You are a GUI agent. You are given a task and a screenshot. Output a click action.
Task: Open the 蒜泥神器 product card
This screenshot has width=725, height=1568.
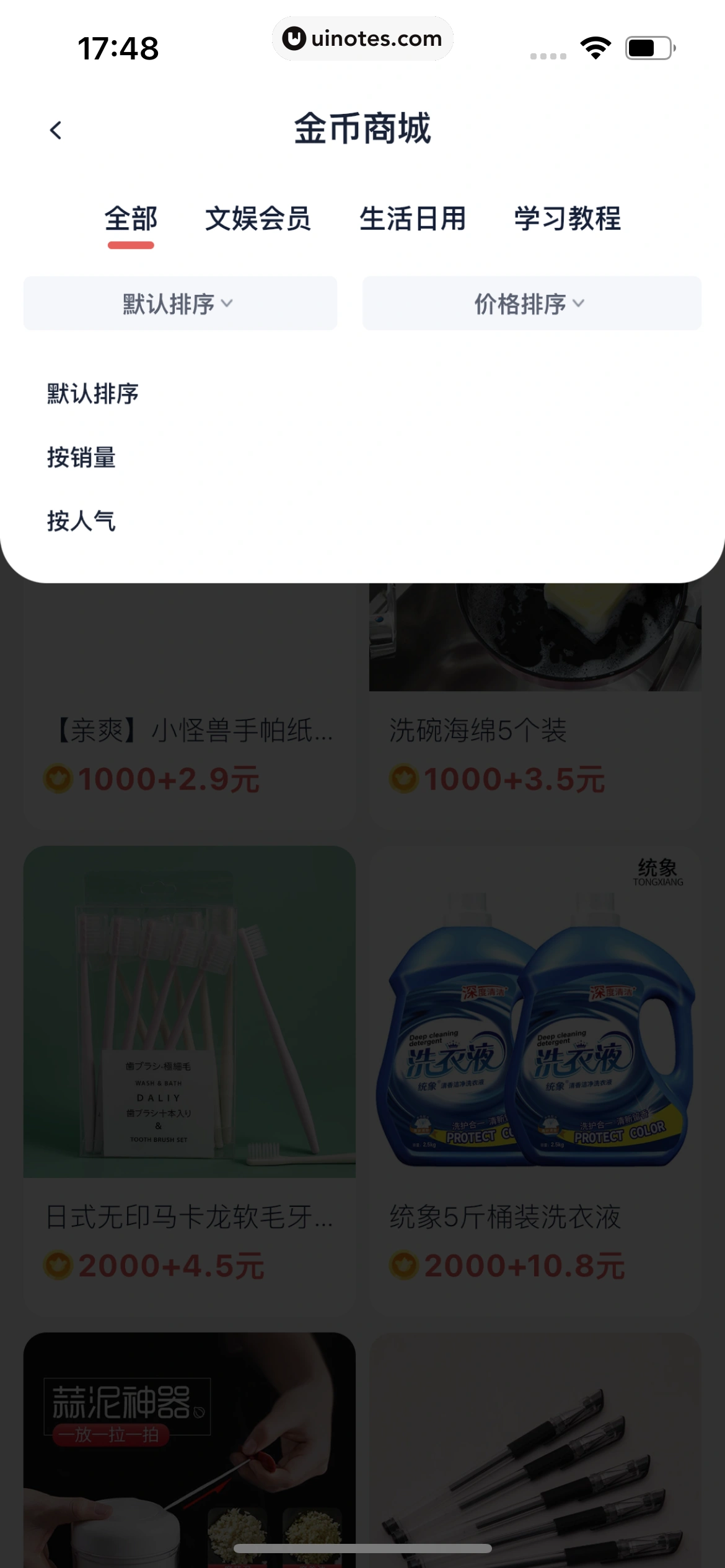click(x=189, y=1449)
